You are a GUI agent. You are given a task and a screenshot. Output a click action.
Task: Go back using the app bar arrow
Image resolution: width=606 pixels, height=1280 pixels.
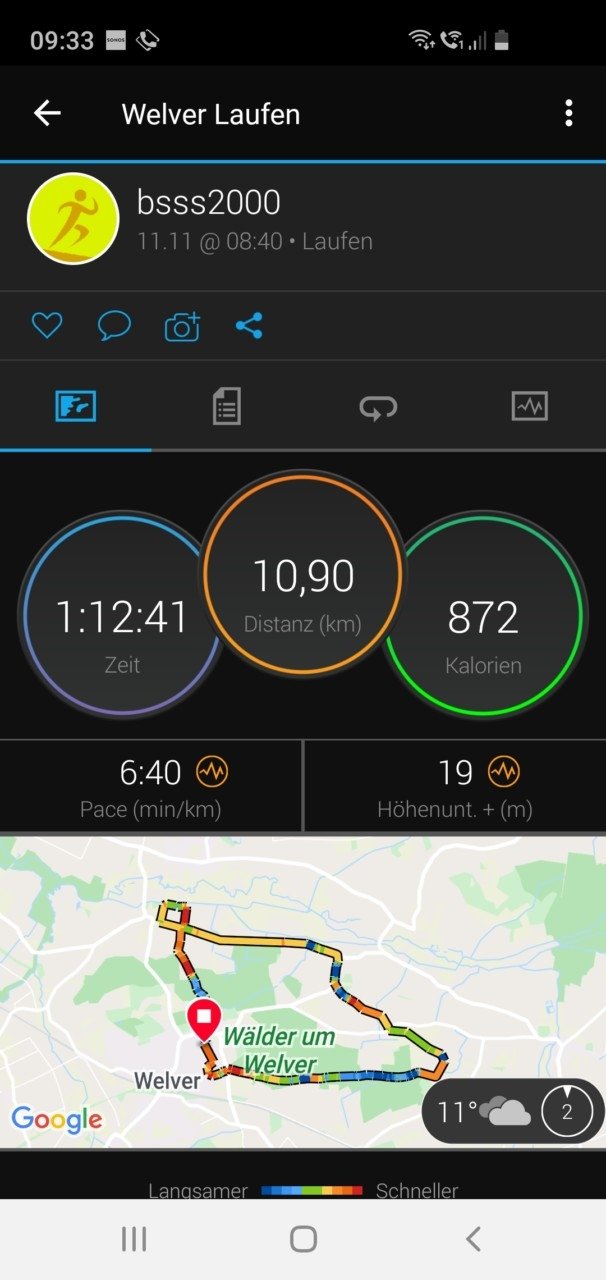47,114
